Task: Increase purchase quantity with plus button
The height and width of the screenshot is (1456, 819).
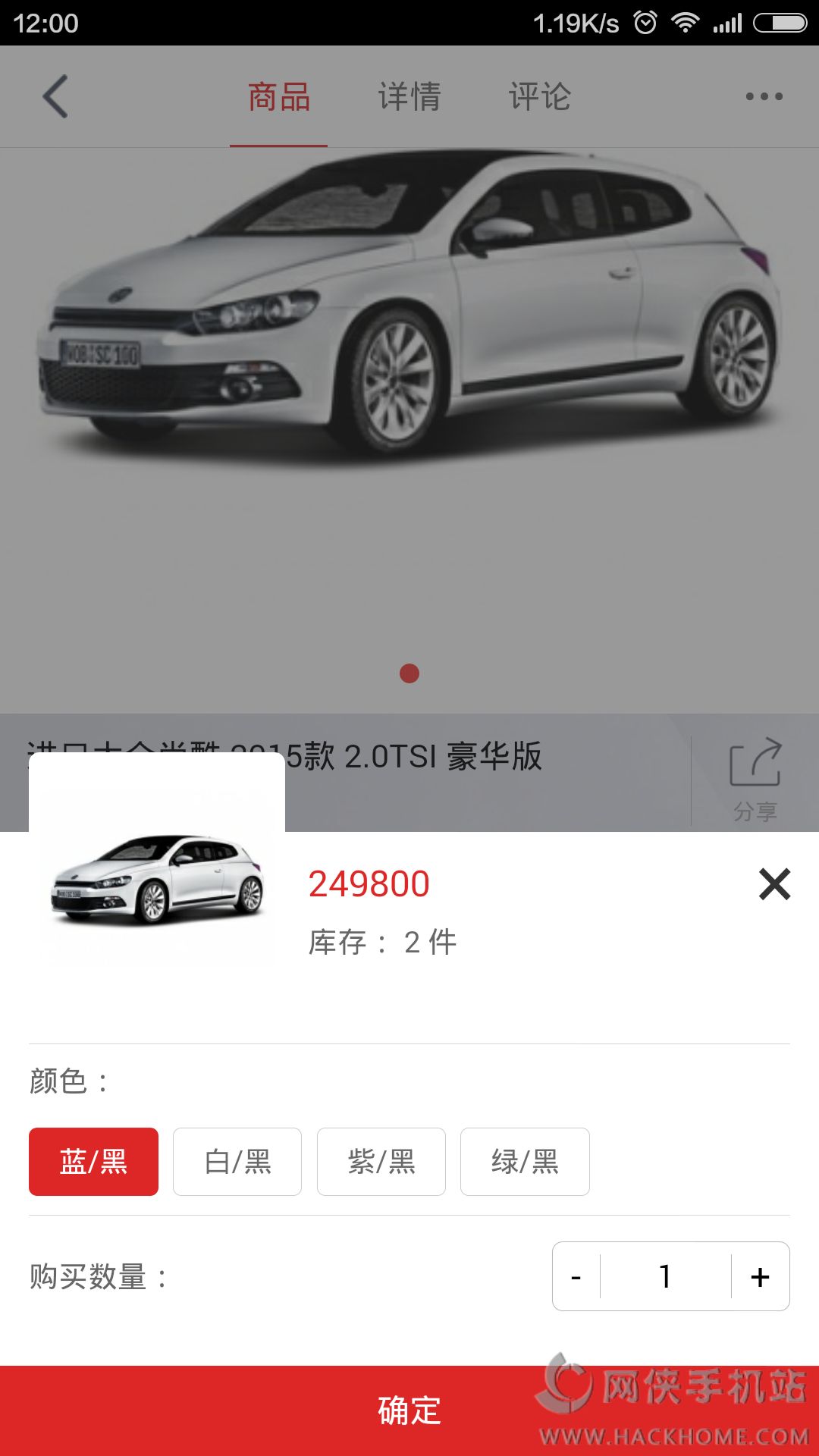Action: click(760, 1277)
